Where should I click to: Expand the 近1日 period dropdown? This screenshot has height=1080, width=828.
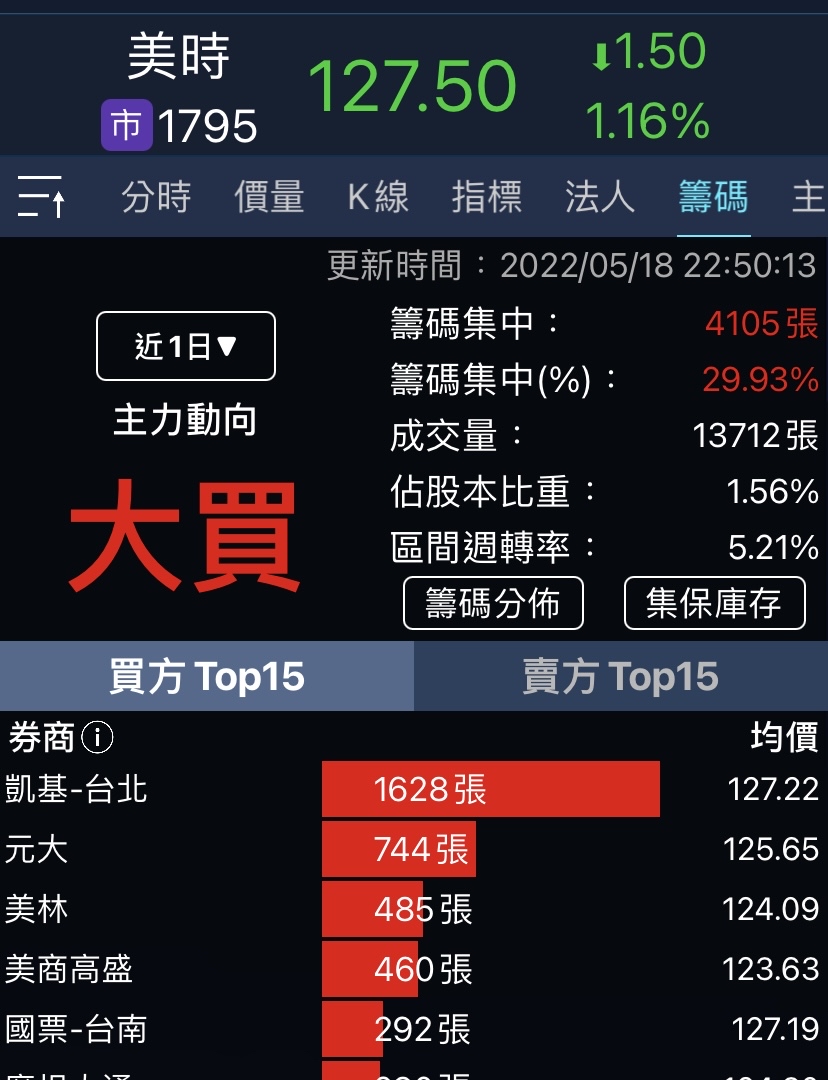186,346
